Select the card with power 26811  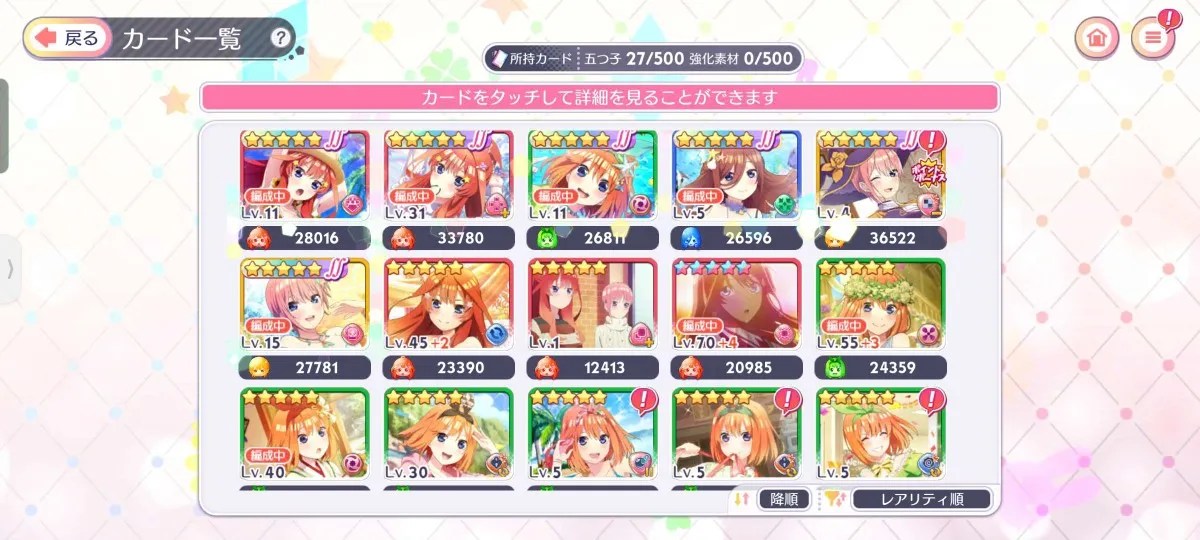(592, 175)
